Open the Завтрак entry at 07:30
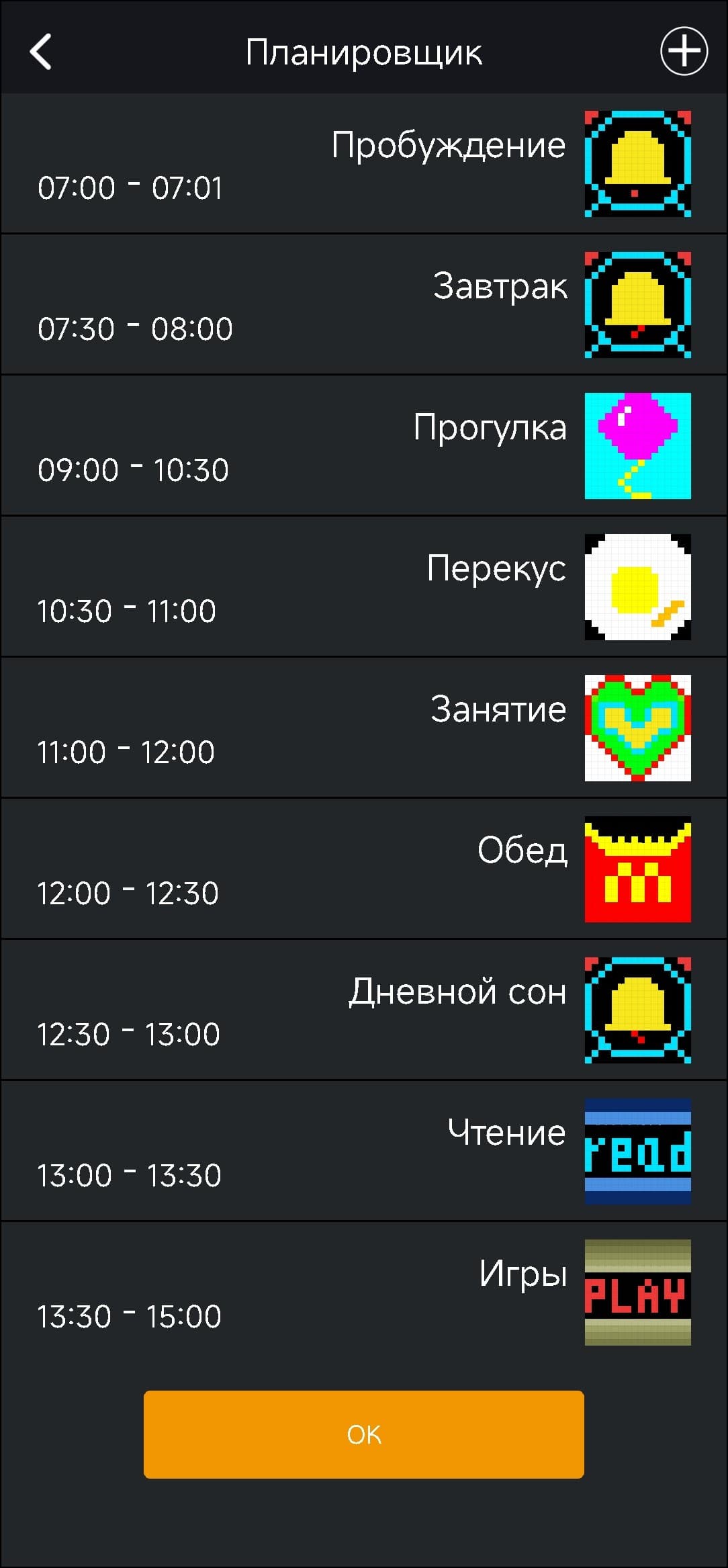 pyautogui.click(x=363, y=305)
